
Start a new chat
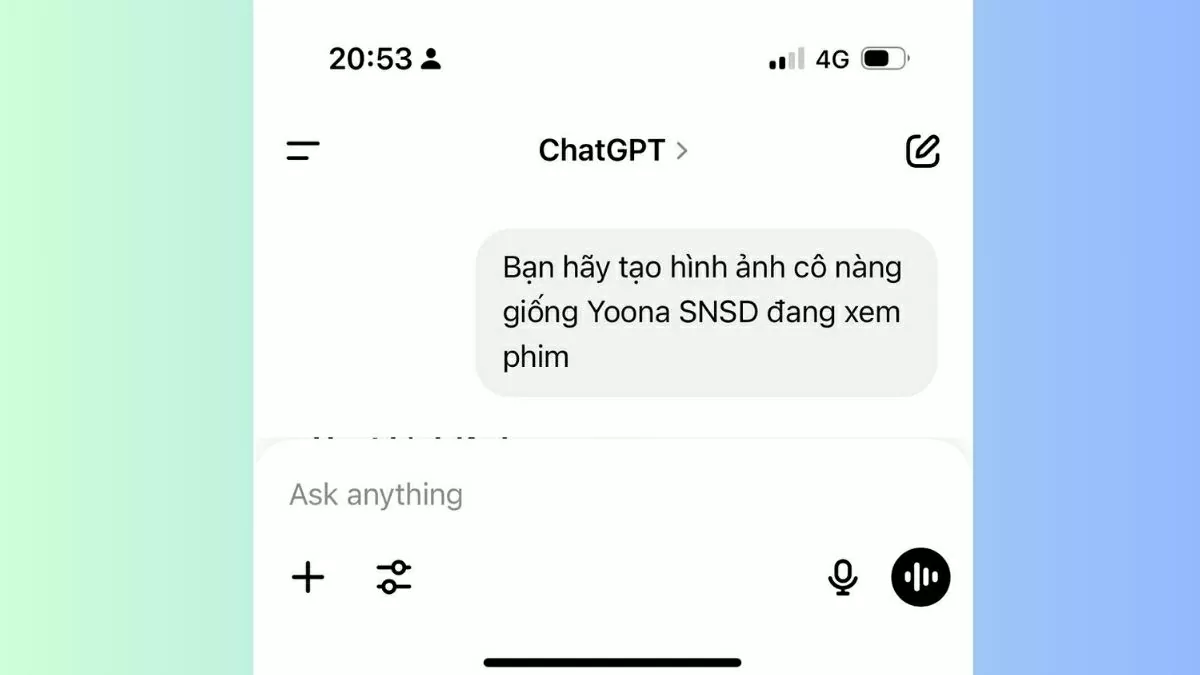tap(922, 151)
